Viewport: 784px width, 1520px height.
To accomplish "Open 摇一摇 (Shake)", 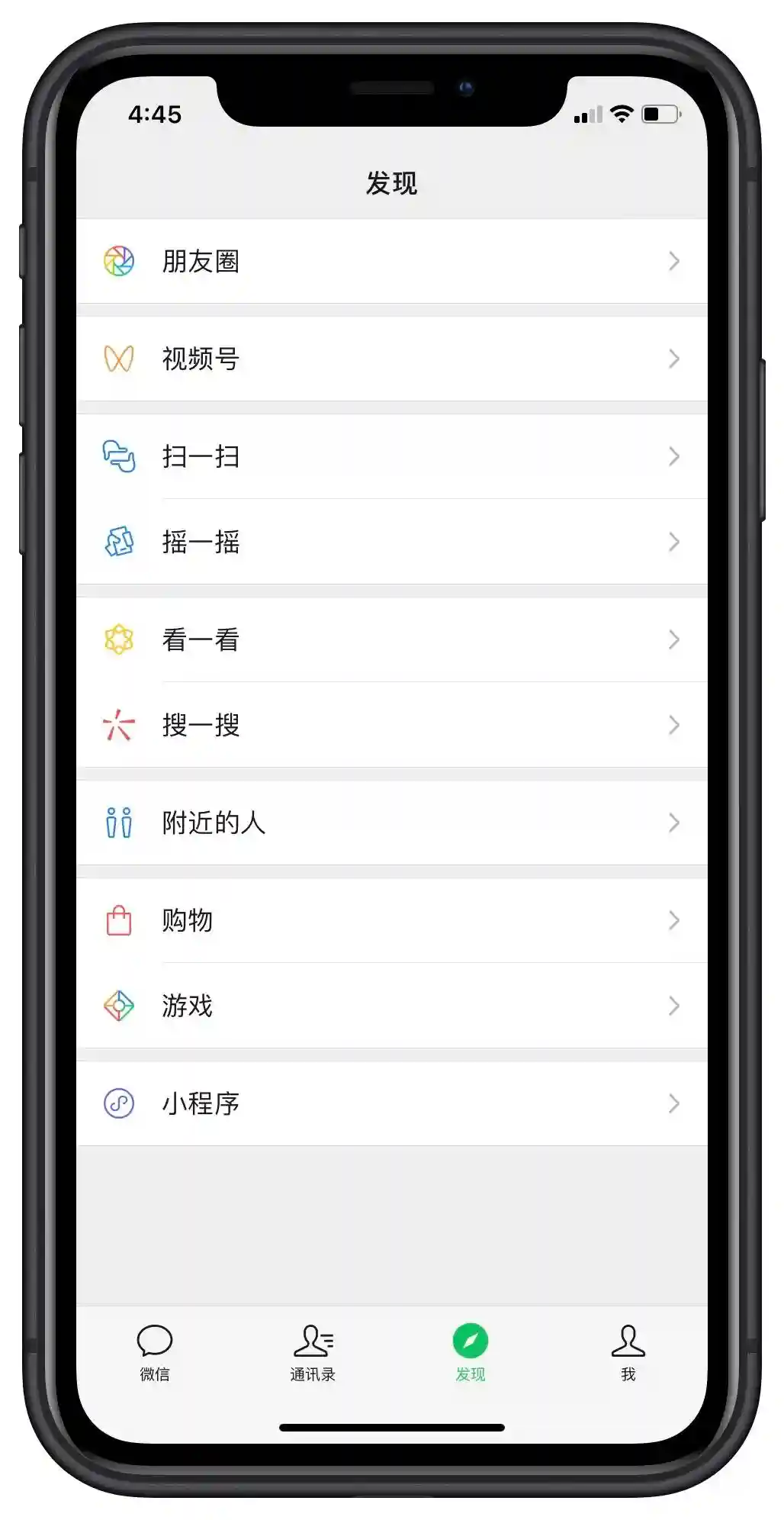I will click(390, 542).
